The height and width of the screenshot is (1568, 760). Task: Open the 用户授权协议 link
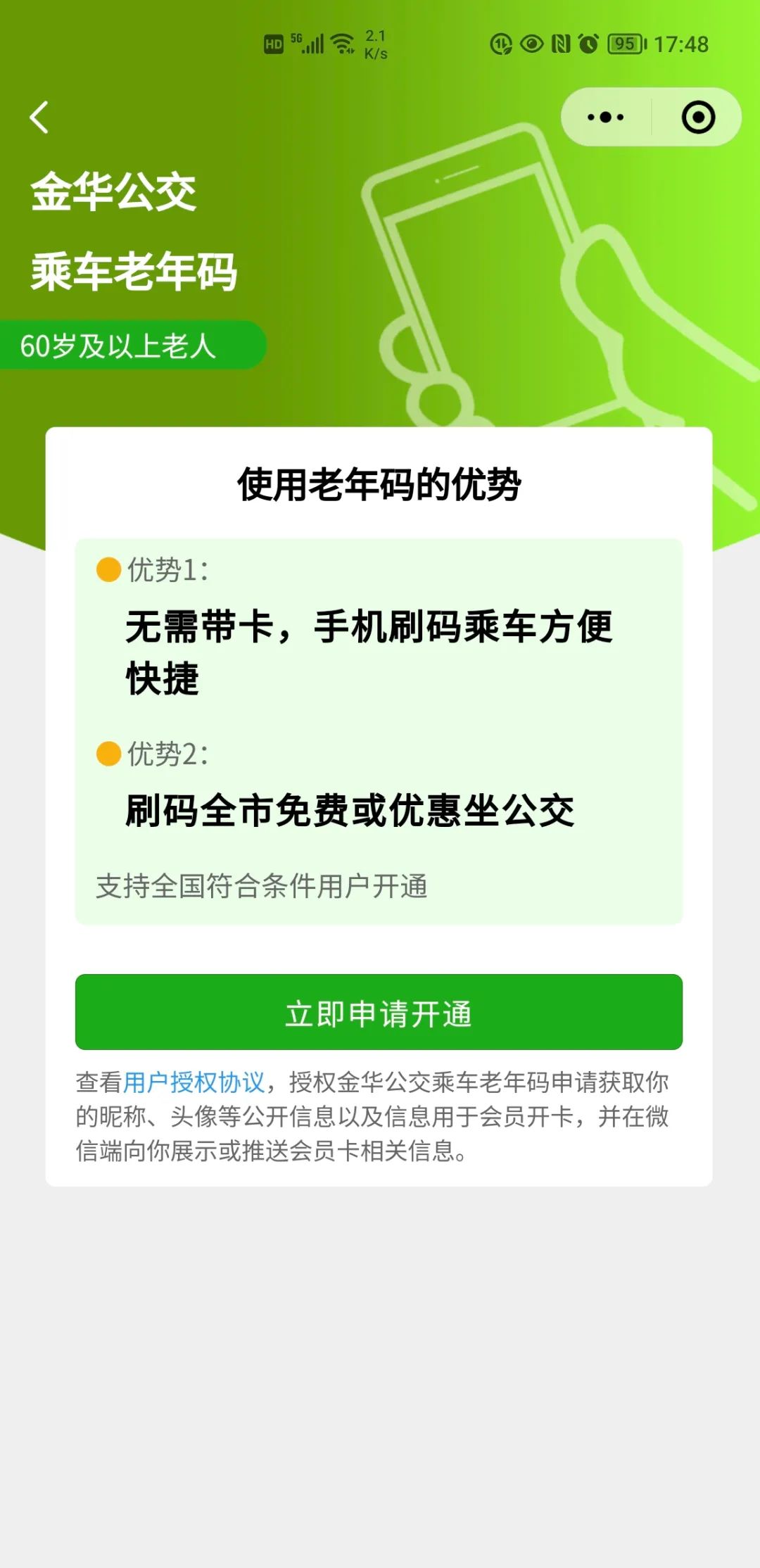click(x=194, y=1082)
